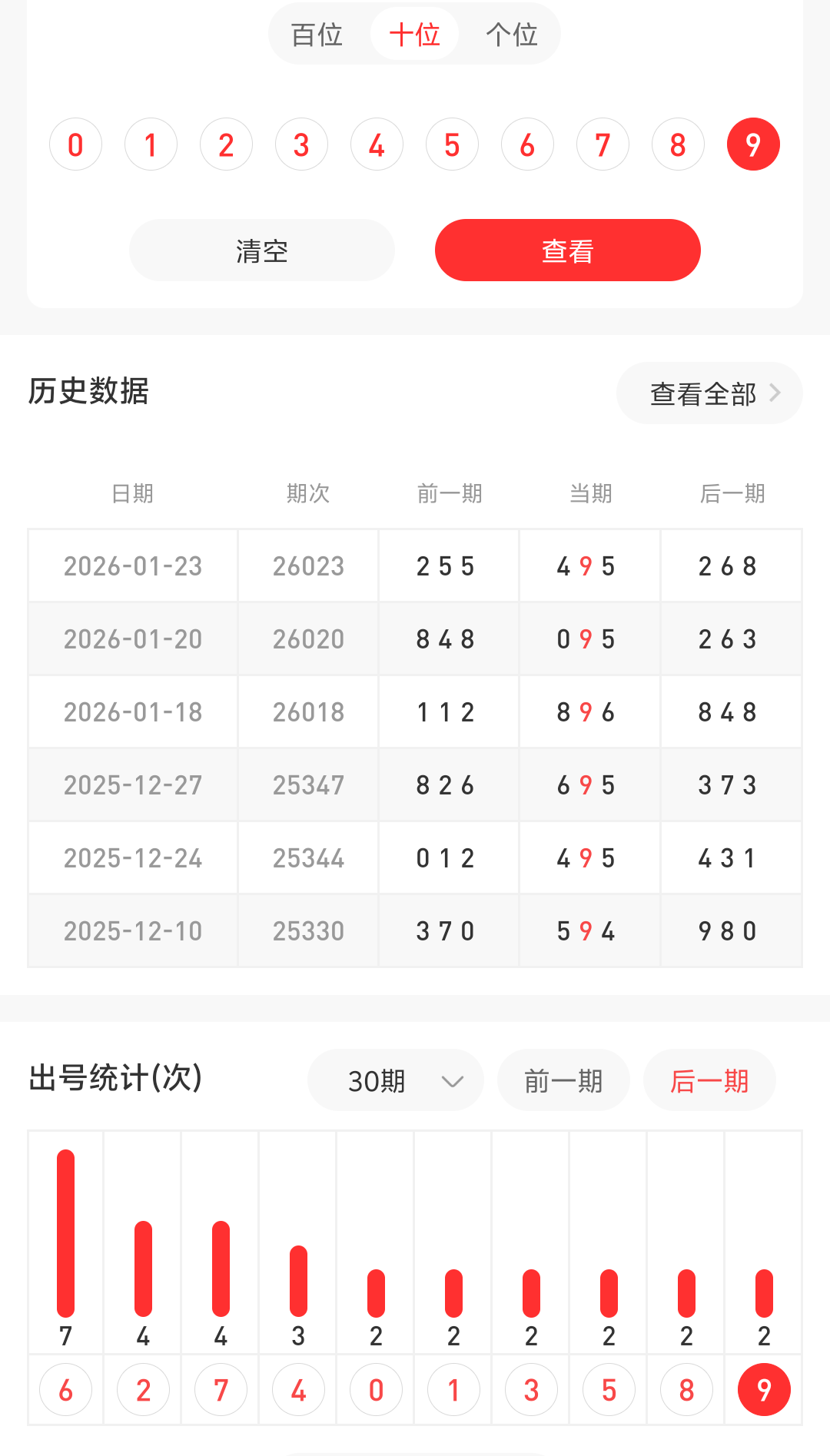Click the 清空 button to clear selection
The image size is (830, 1456).
(261, 250)
